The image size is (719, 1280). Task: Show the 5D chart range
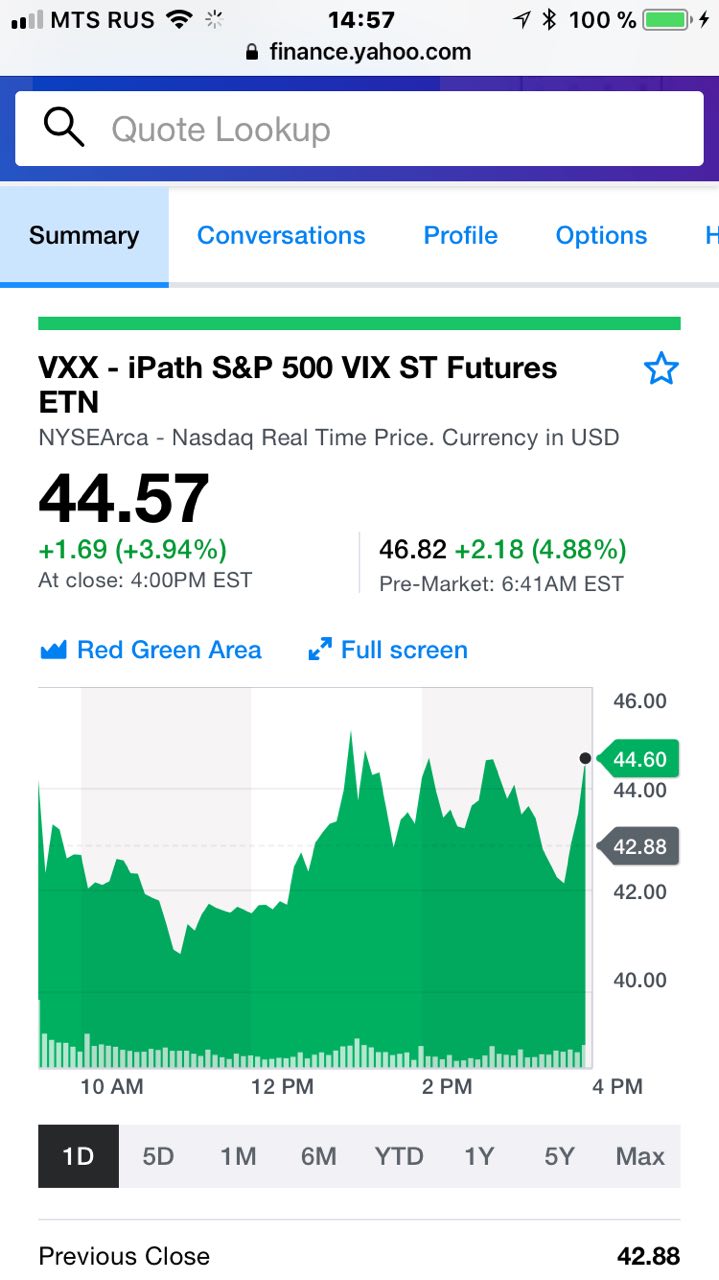pyautogui.click(x=158, y=1157)
